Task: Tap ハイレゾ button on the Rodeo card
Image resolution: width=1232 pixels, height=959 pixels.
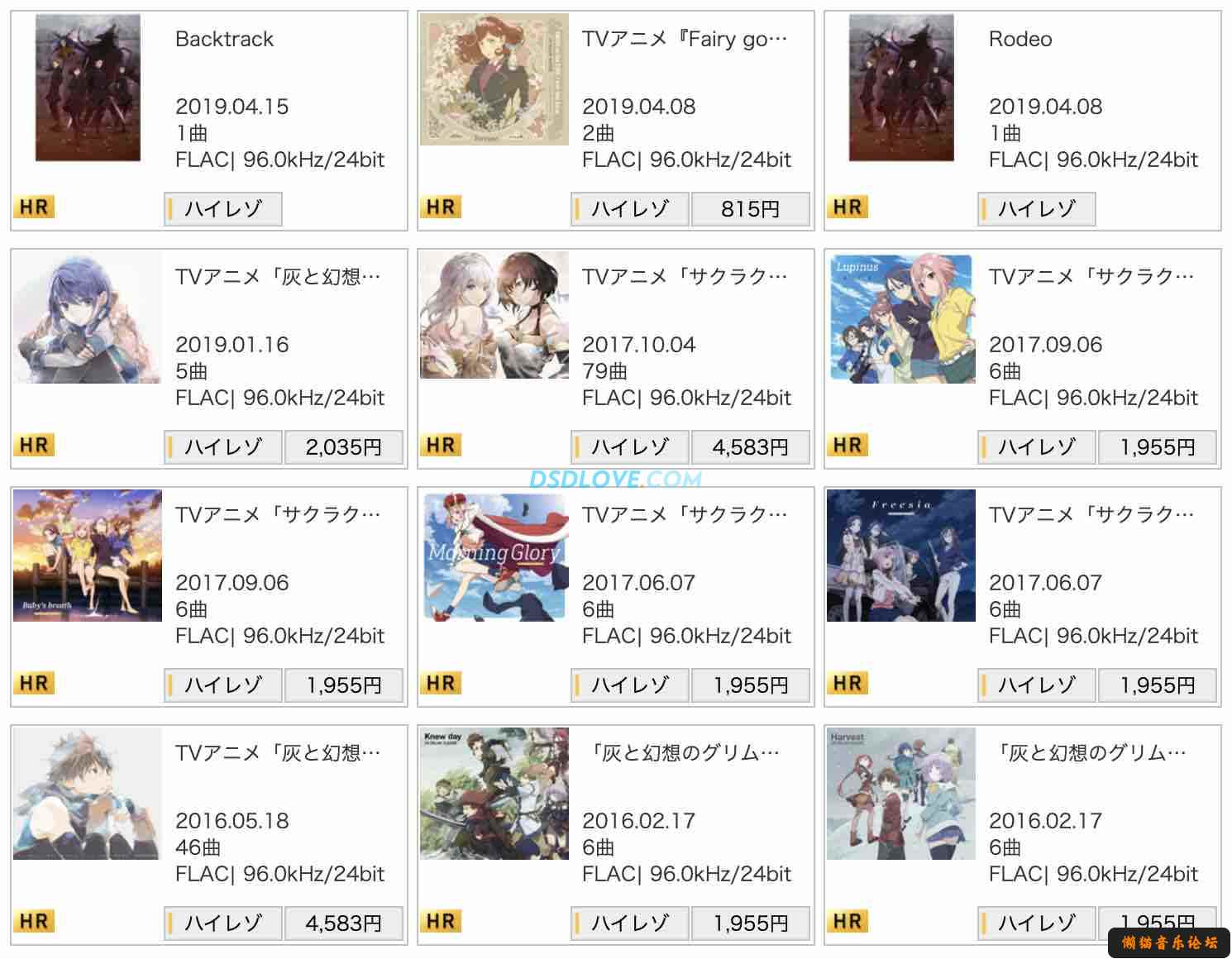Action: point(1037,209)
